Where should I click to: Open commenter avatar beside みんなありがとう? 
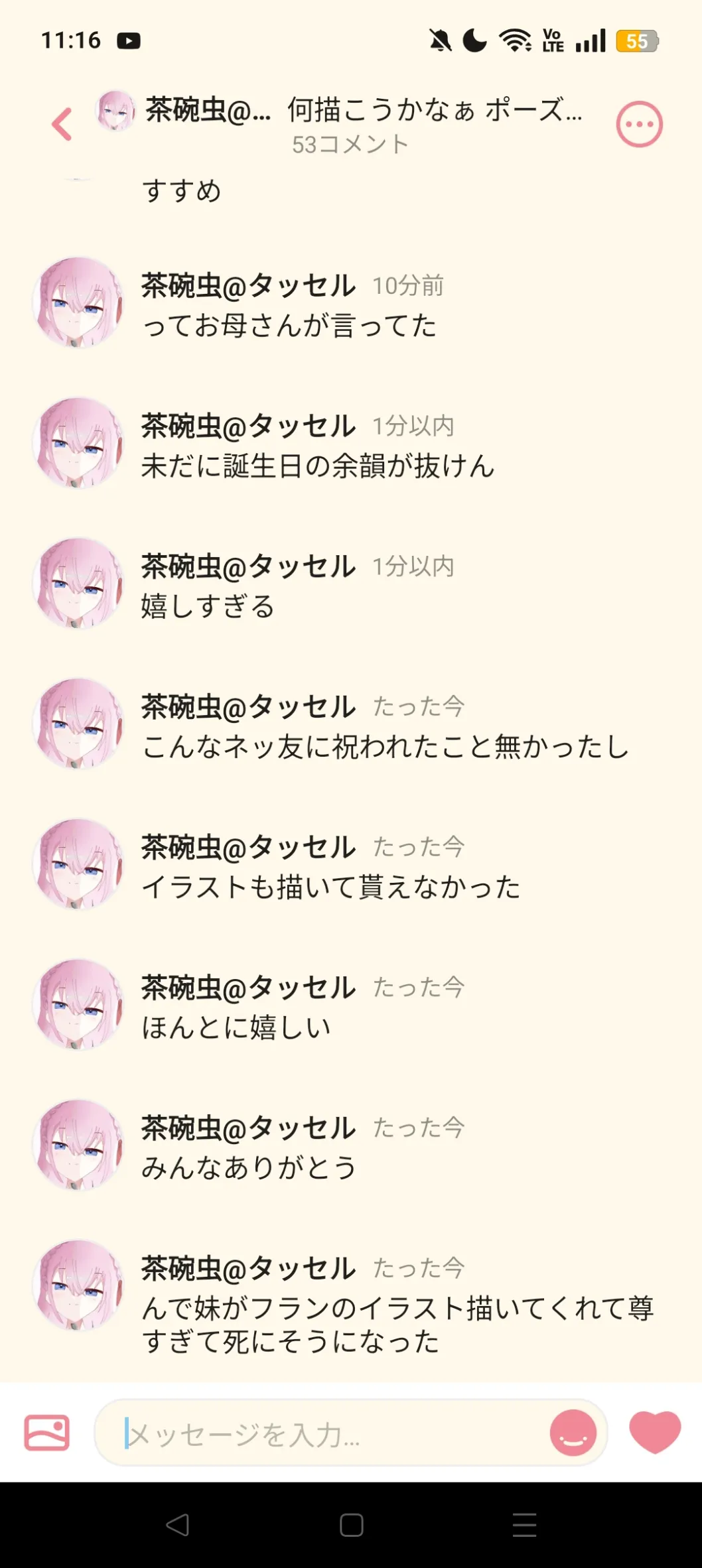pos(78,1145)
